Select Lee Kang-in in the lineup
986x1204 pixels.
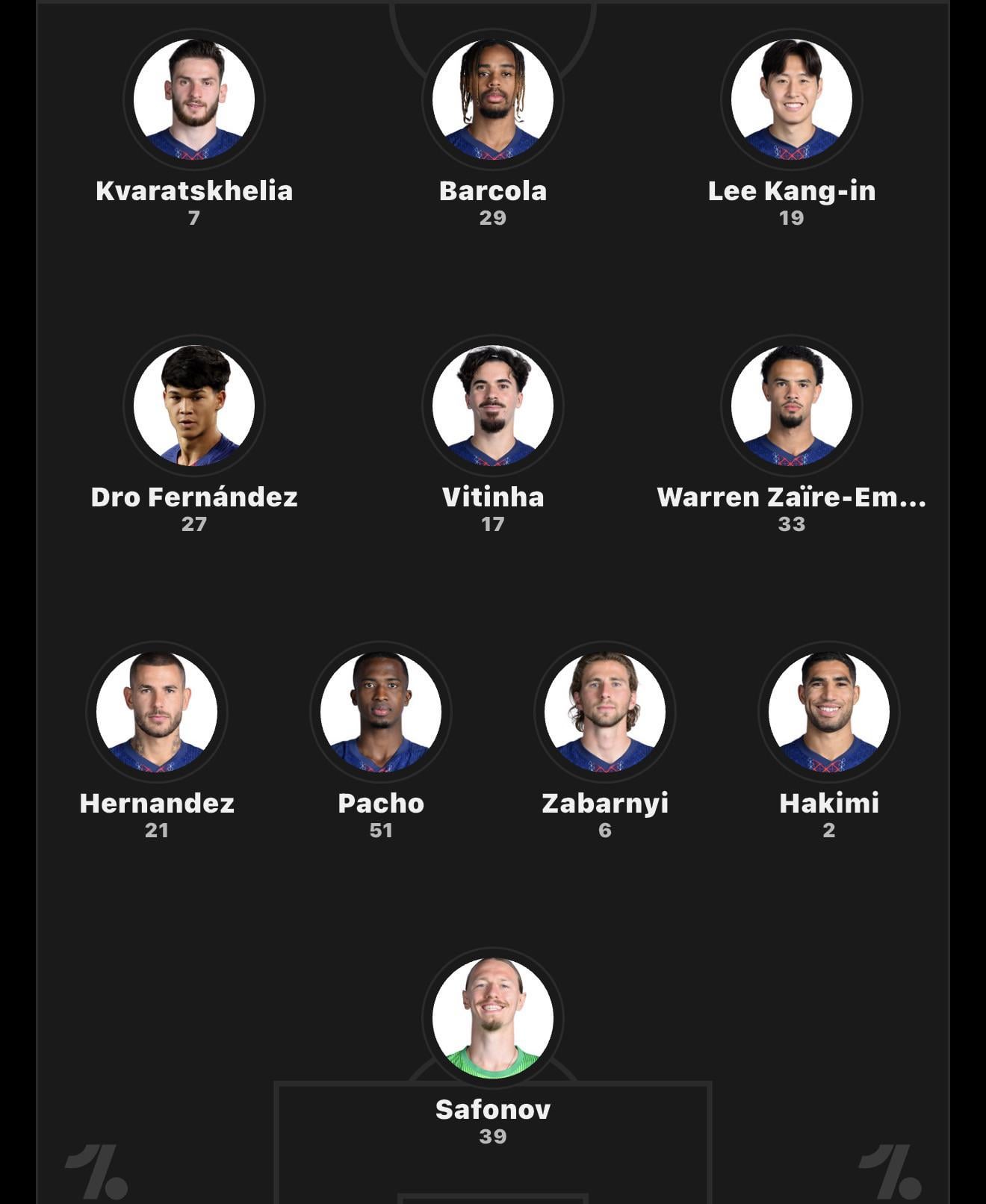[x=792, y=99]
